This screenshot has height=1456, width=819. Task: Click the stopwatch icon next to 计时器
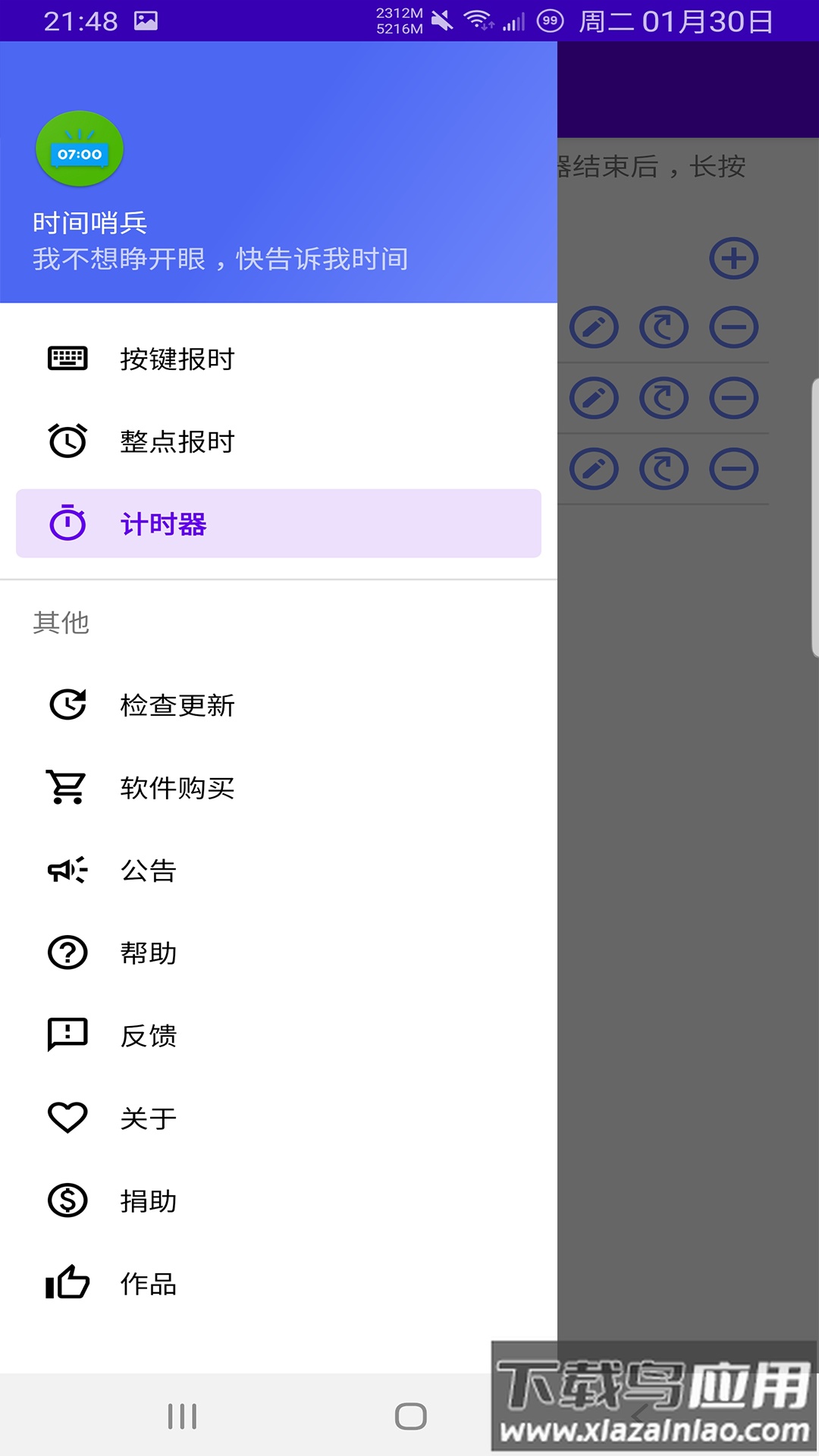pyautogui.click(x=67, y=523)
